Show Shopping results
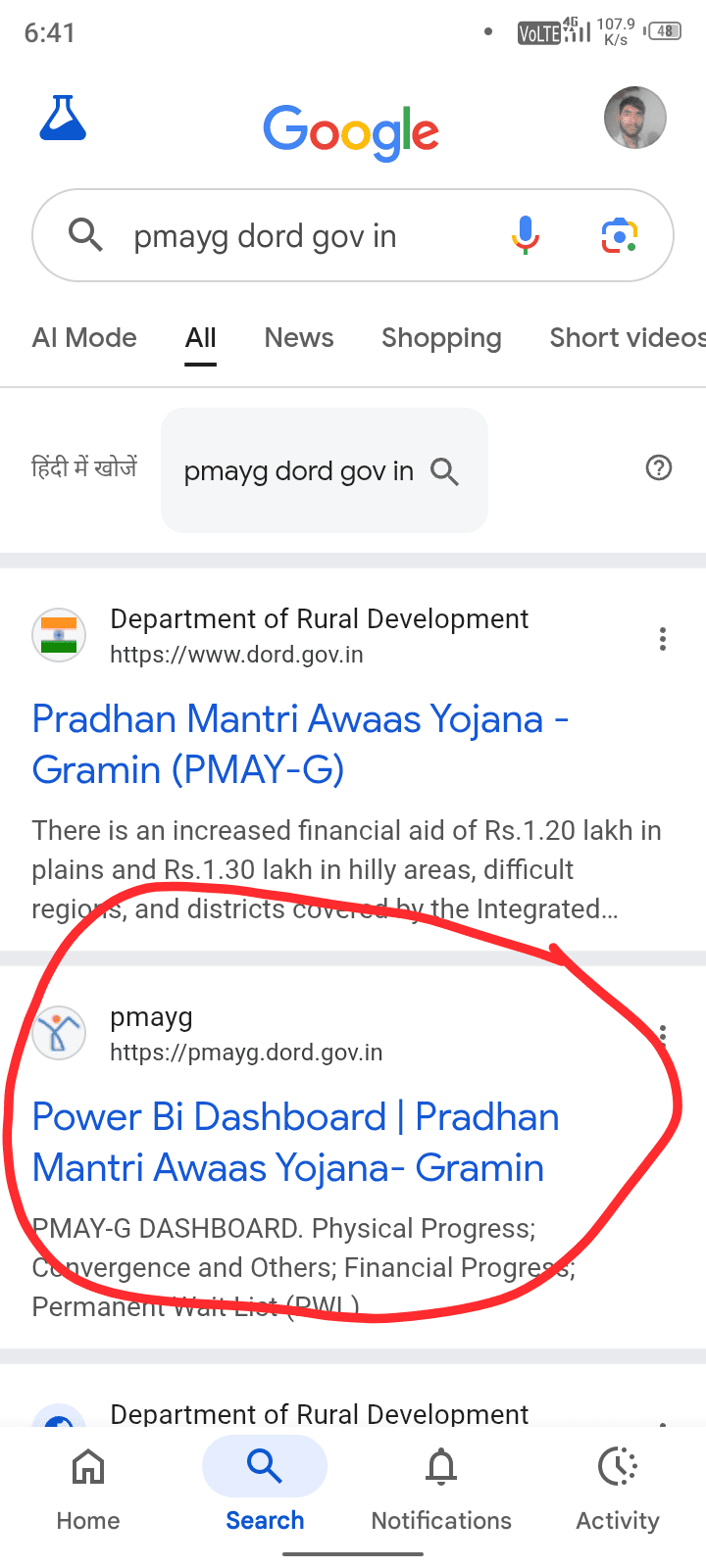The width and height of the screenshot is (706, 1568). [x=441, y=338]
